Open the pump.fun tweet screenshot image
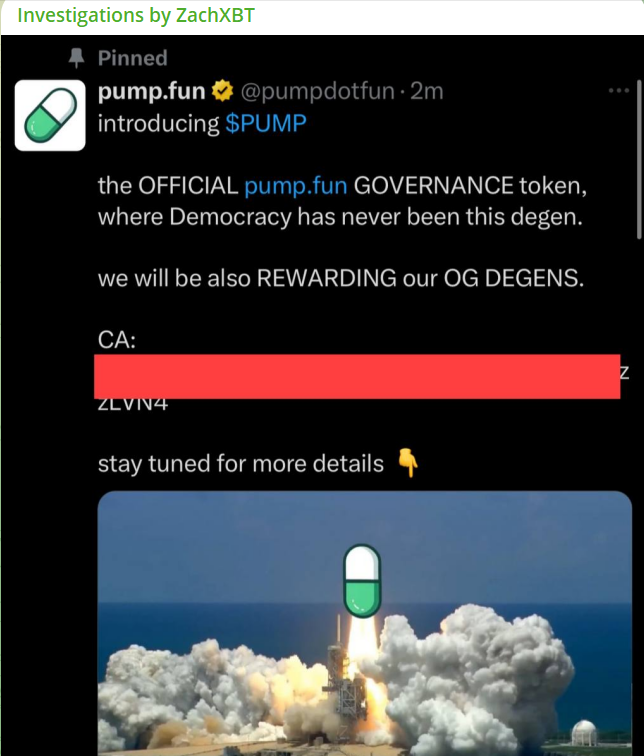This screenshot has width=644, height=756. (x=320, y=400)
